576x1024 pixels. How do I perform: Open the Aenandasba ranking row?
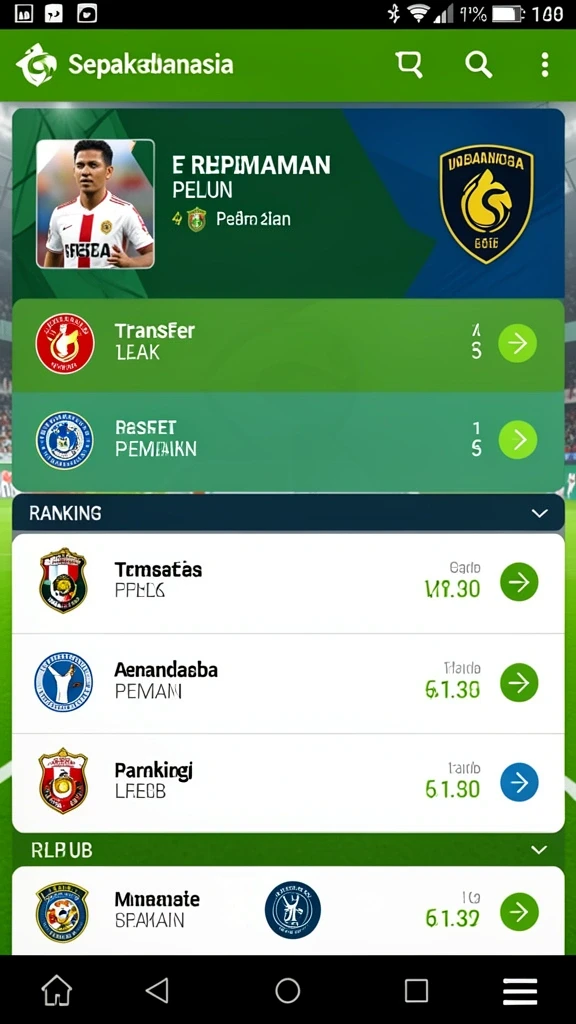click(288, 683)
